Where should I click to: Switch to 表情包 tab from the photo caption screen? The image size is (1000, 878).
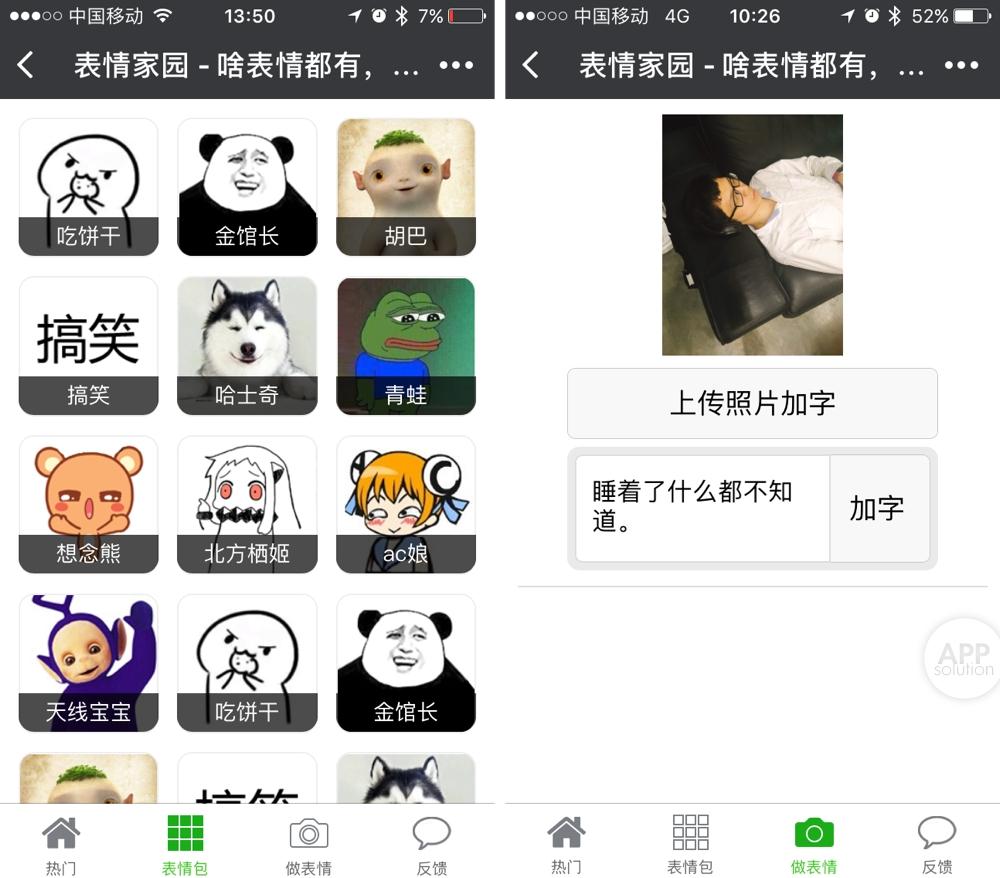pos(690,844)
